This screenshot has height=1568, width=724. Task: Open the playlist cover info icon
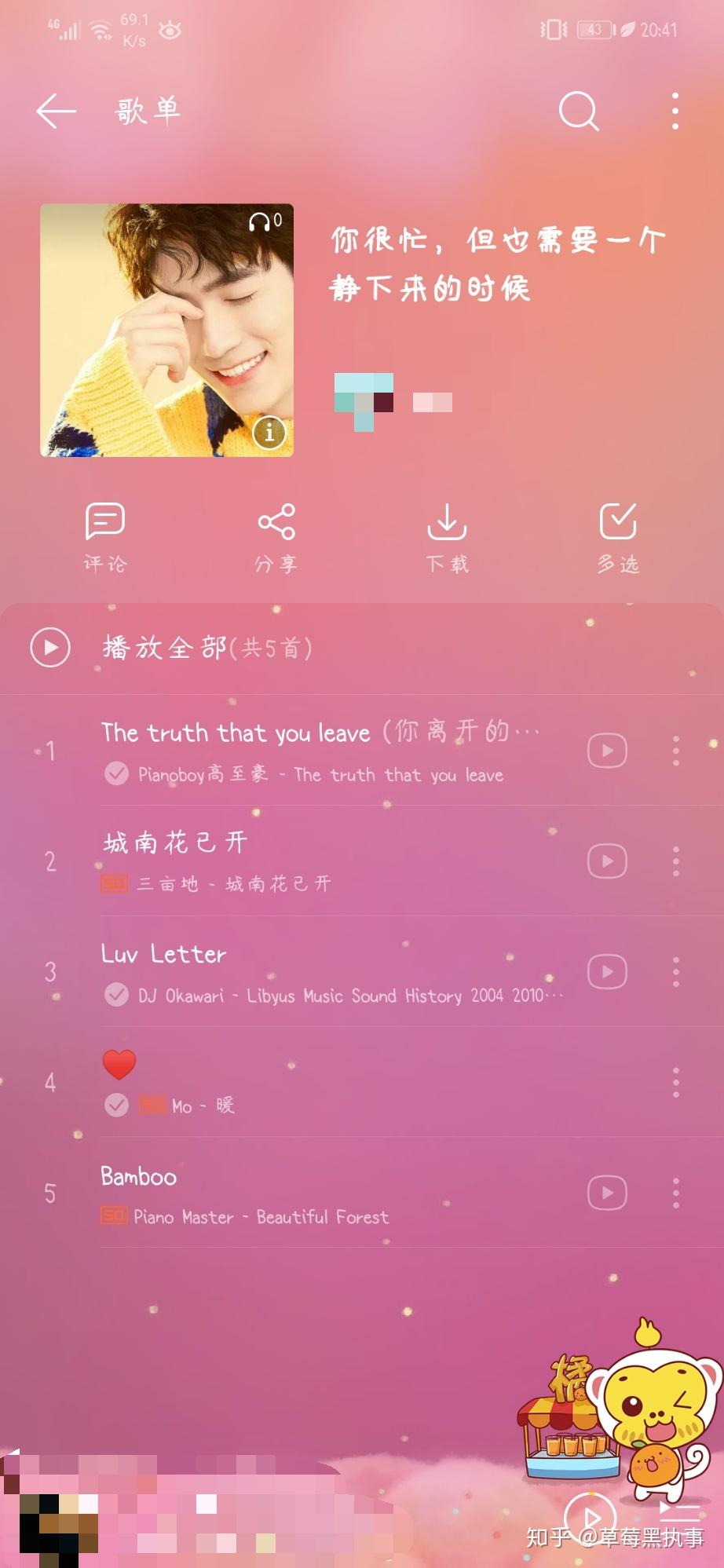click(x=269, y=432)
